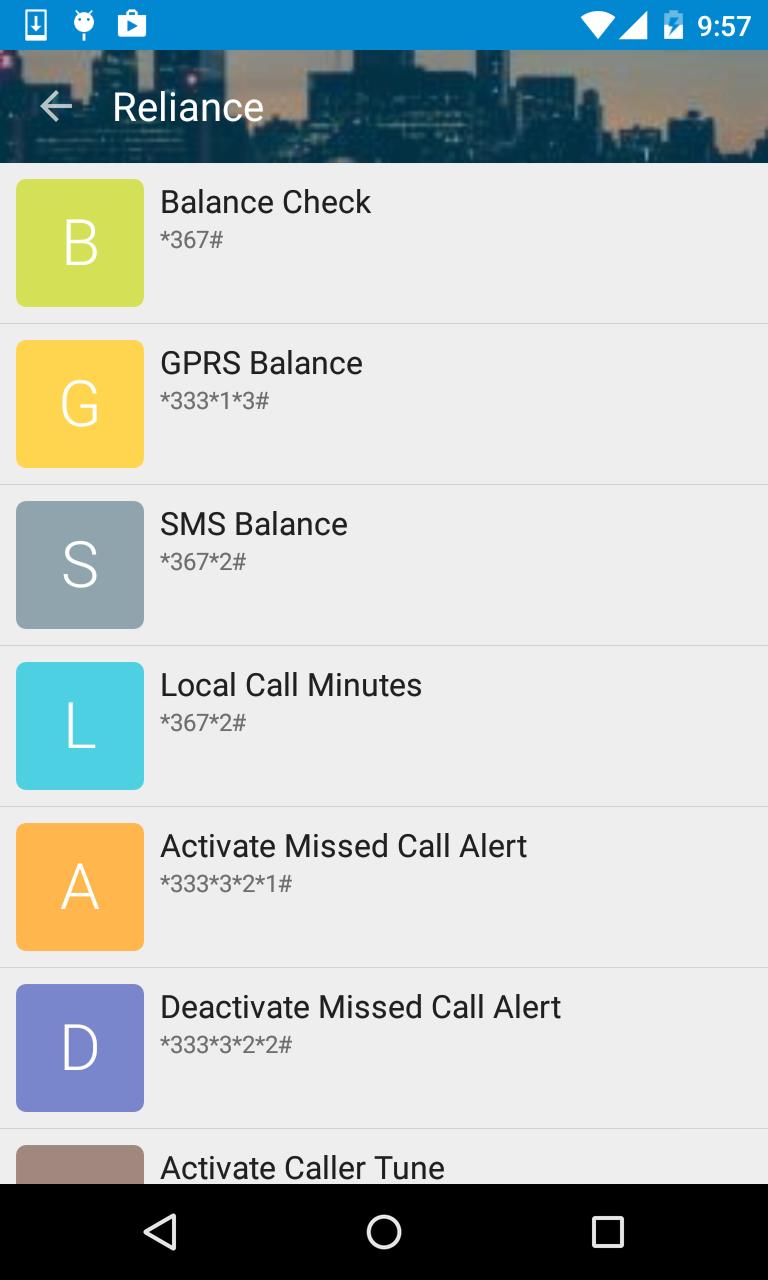The height and width of the screenshot is (1280, 768).
Task: Tap the 'B' icon for Balance Check
Action: [79, 243]
